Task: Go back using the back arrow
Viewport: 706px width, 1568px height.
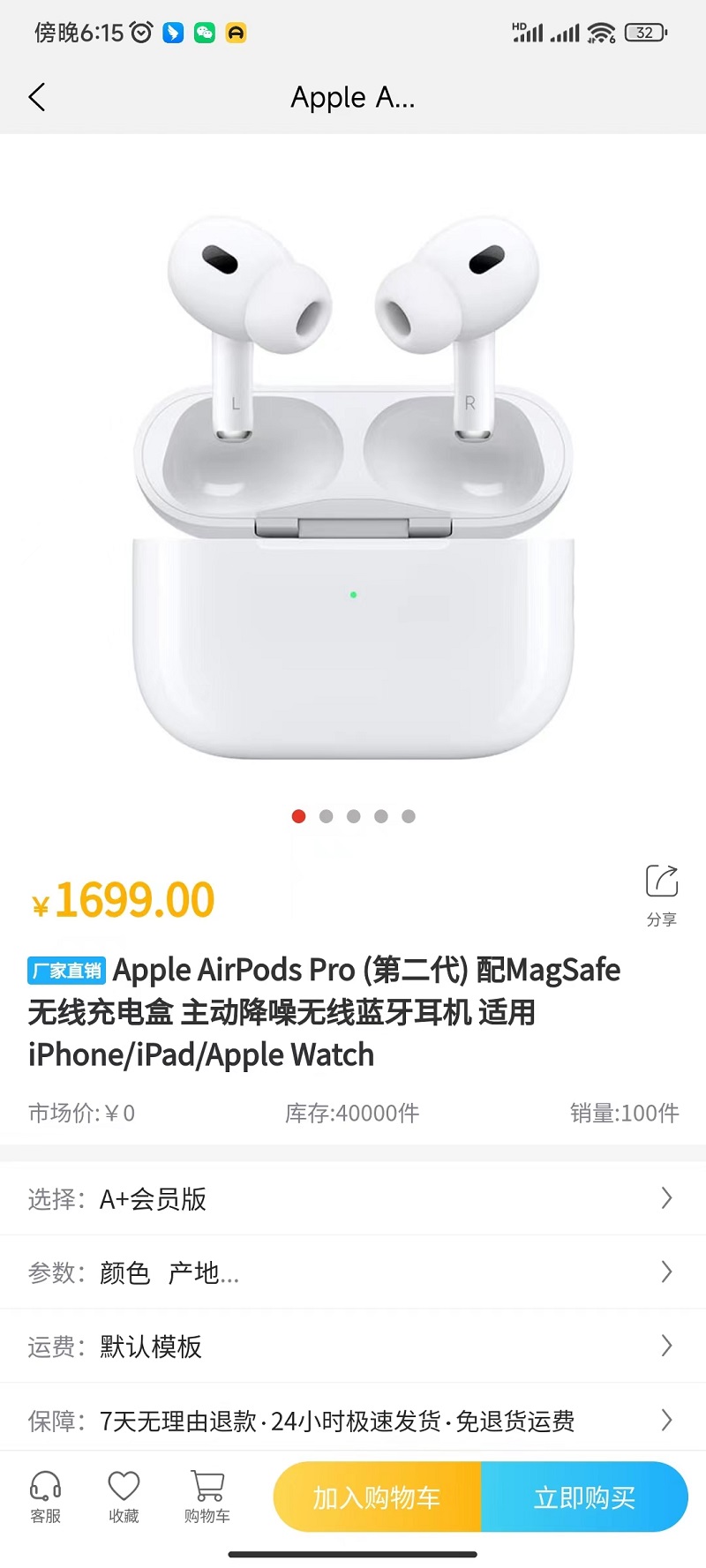Action: coord(37,97)
